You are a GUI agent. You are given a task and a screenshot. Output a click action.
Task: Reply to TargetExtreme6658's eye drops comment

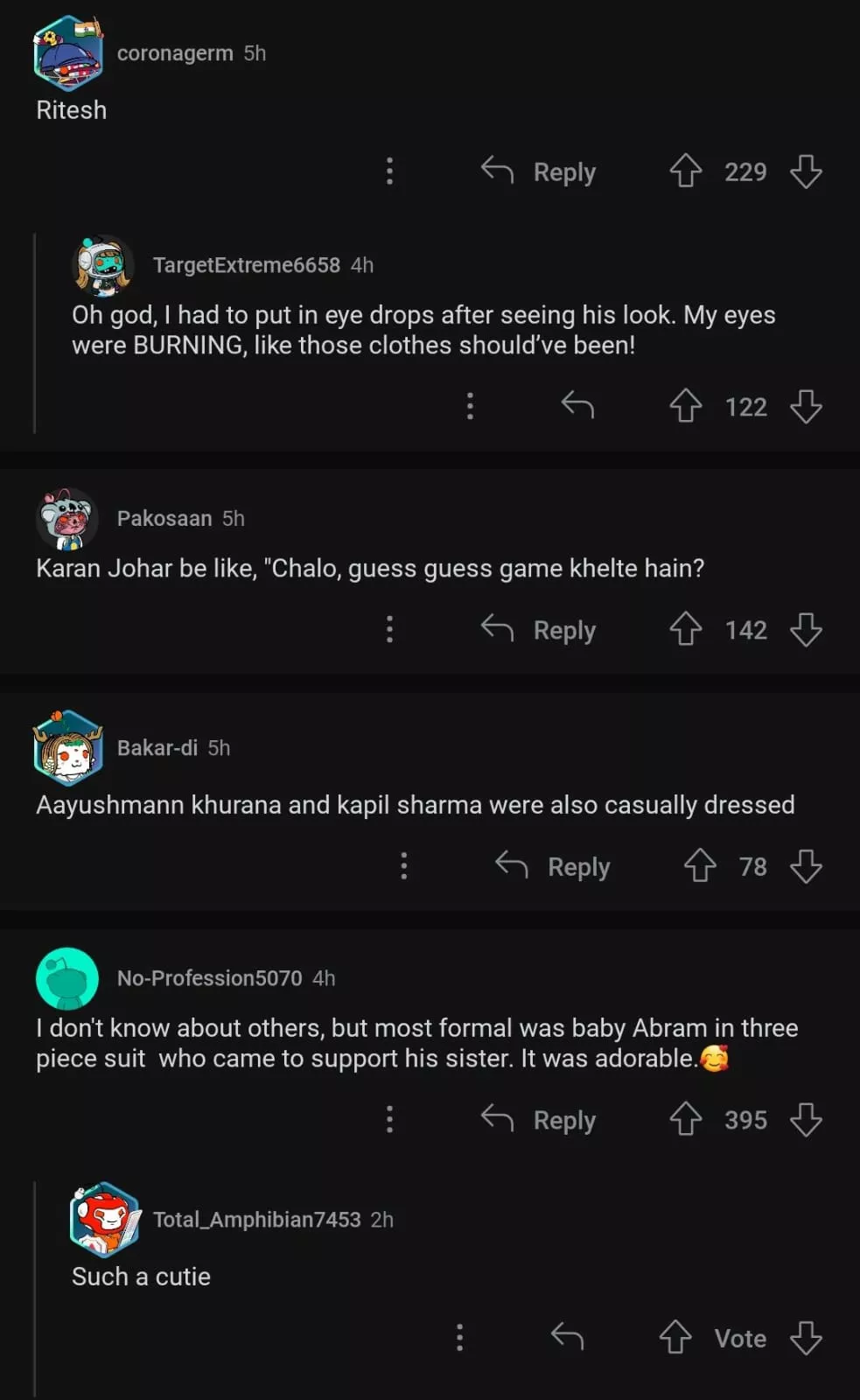tap(577, 406)
